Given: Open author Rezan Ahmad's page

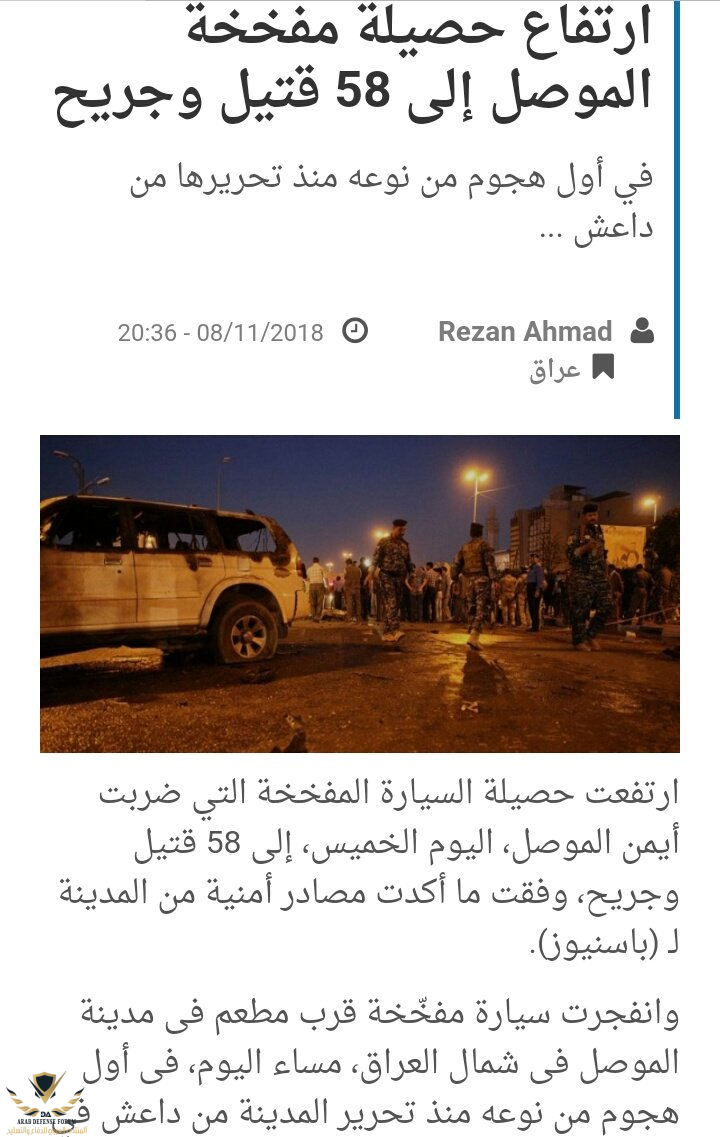Looking at the screenshot, I should pos(525,332).
